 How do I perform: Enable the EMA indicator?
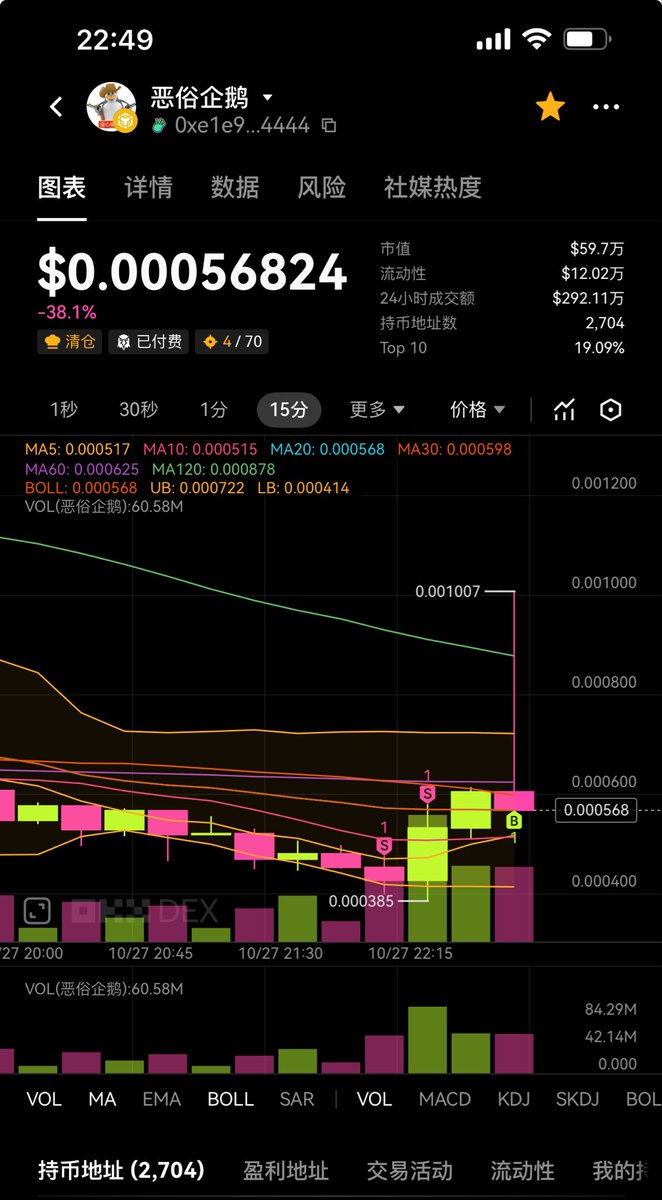(161, 1099)
